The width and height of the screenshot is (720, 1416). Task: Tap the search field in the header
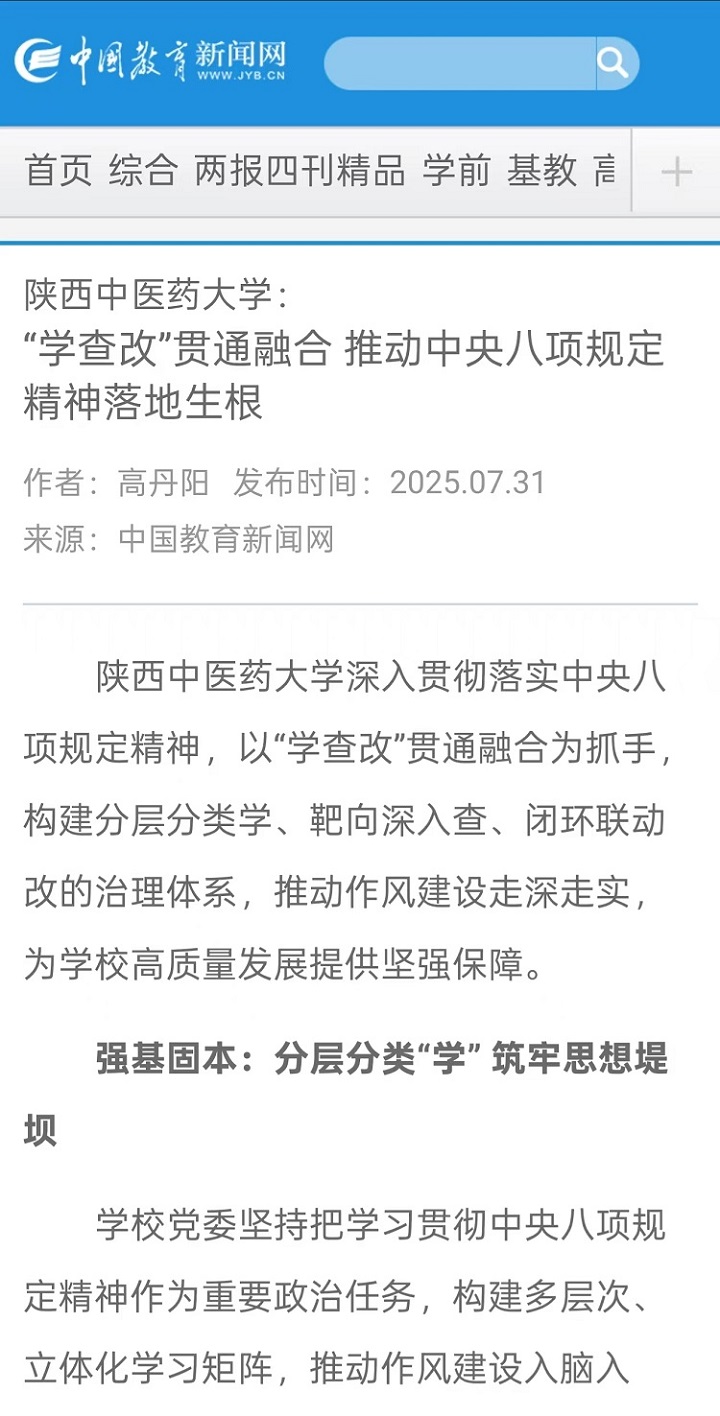[460, 64]
